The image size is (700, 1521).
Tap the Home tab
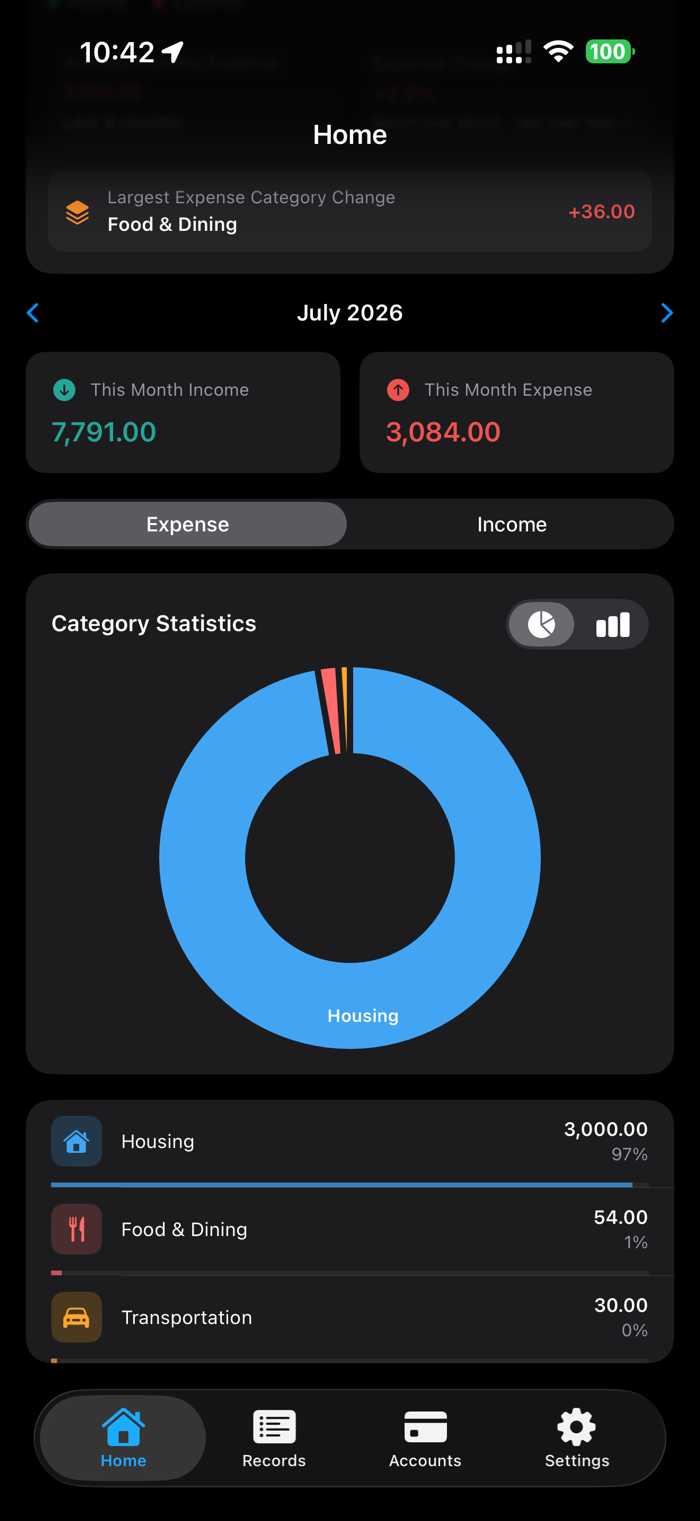click(123, 1438)
